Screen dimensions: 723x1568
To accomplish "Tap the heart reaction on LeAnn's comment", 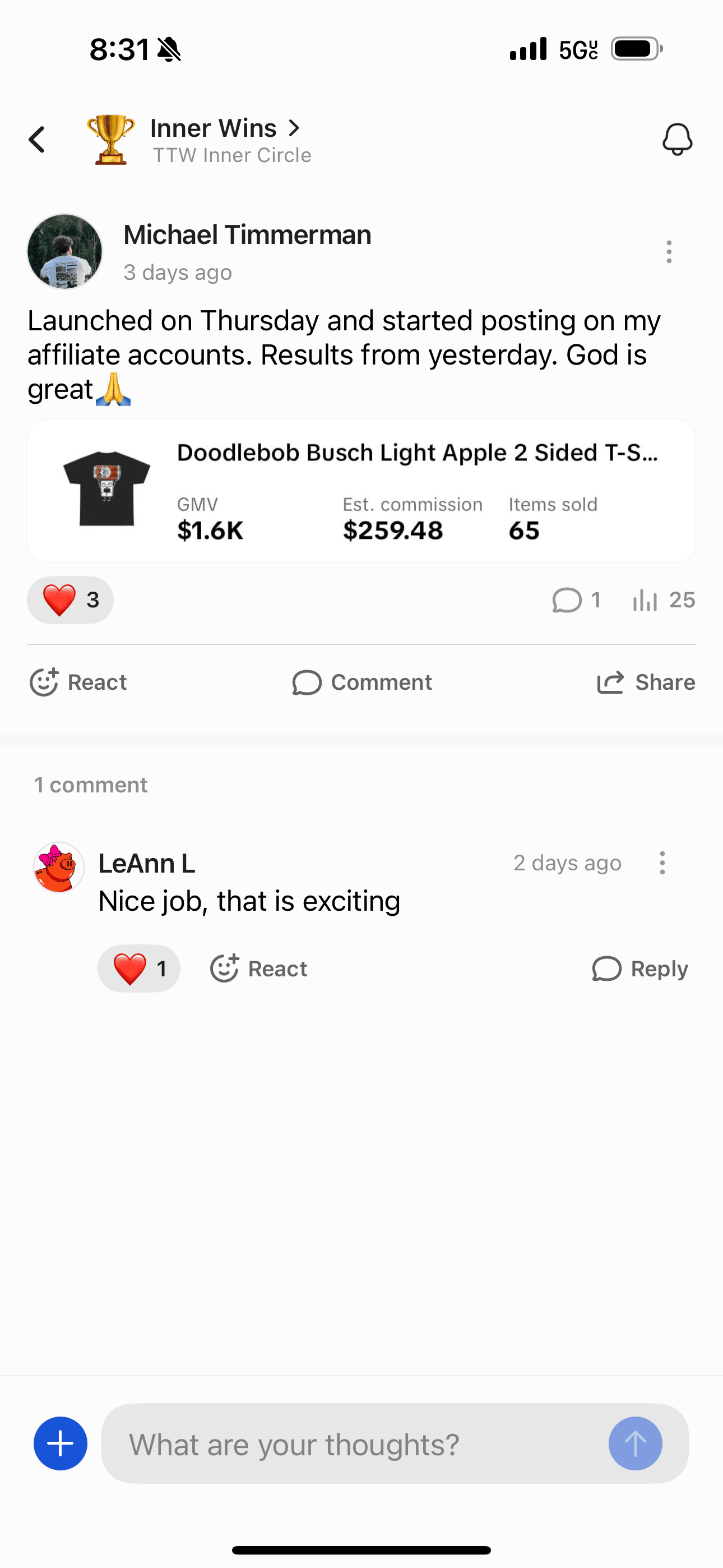I will click(x=139, y=969).
